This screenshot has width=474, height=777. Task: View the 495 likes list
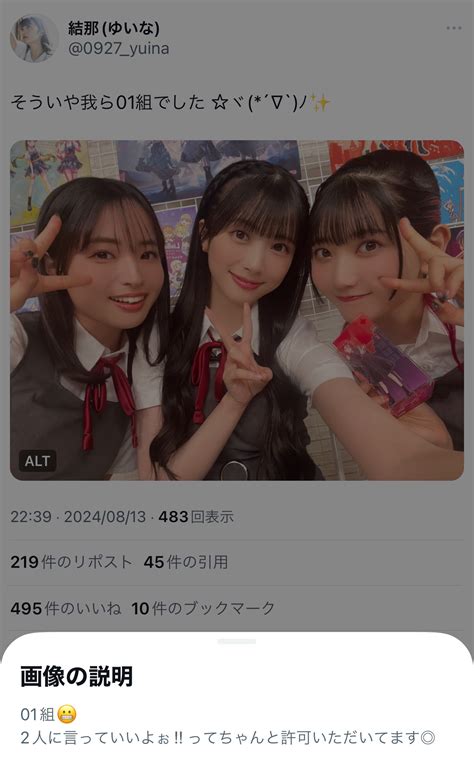(66, 608)
